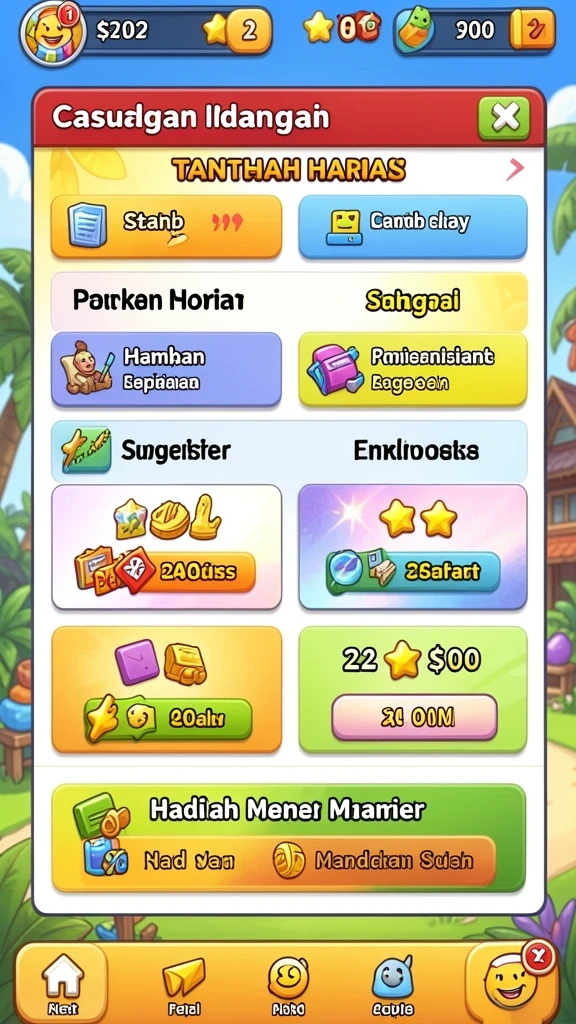Open the player avatar at top left
This screenshot has width=576, height=1024.
coord(50,33)
